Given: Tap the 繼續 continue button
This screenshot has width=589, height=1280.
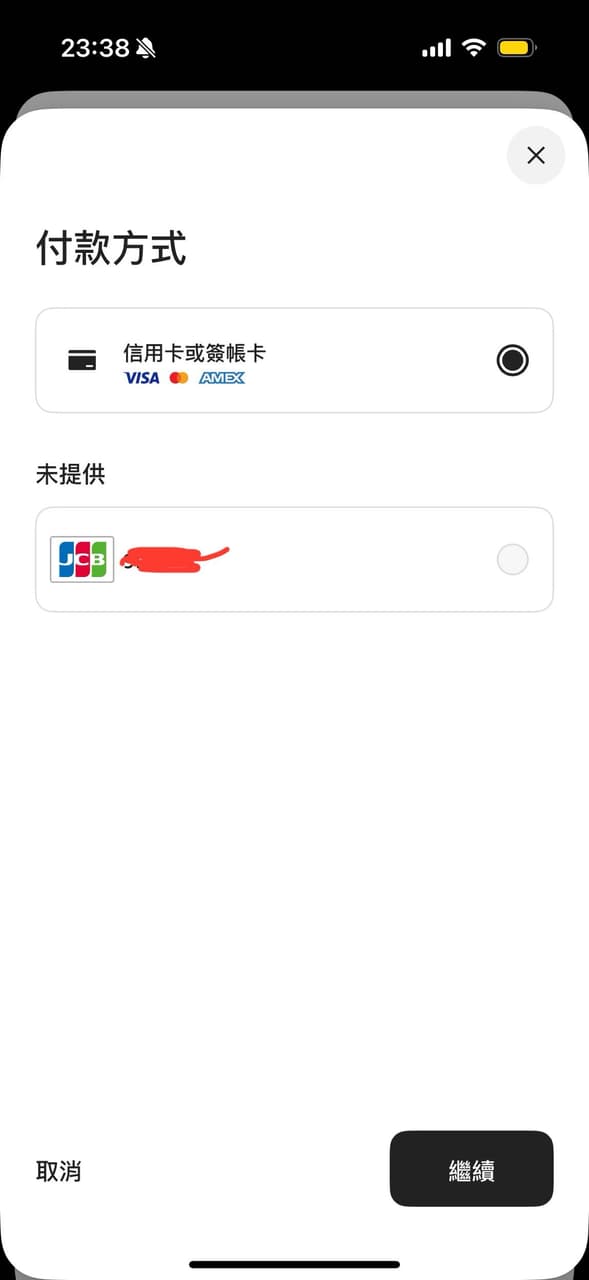Looking at the screenshot, I should click(471, 1169).
